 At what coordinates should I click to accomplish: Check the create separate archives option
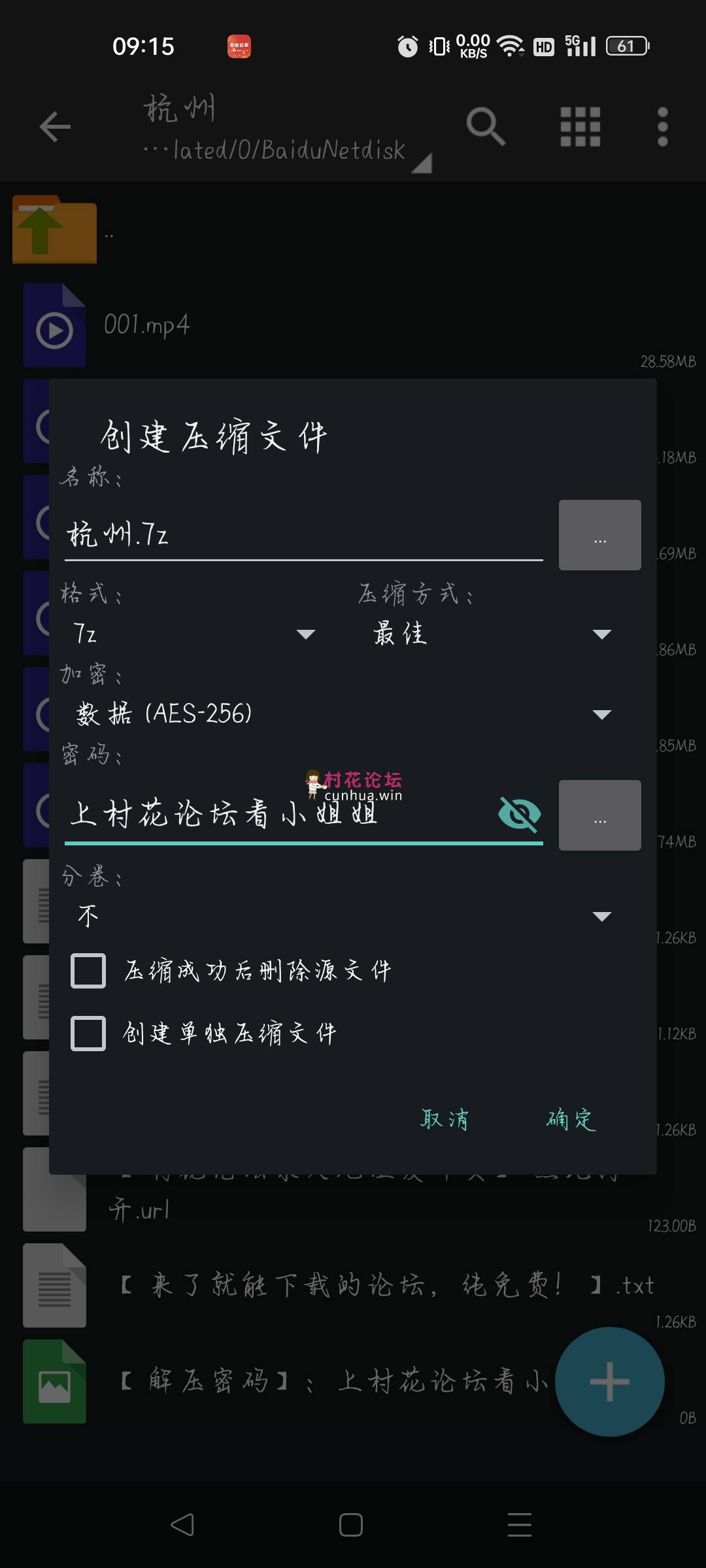89,1032
